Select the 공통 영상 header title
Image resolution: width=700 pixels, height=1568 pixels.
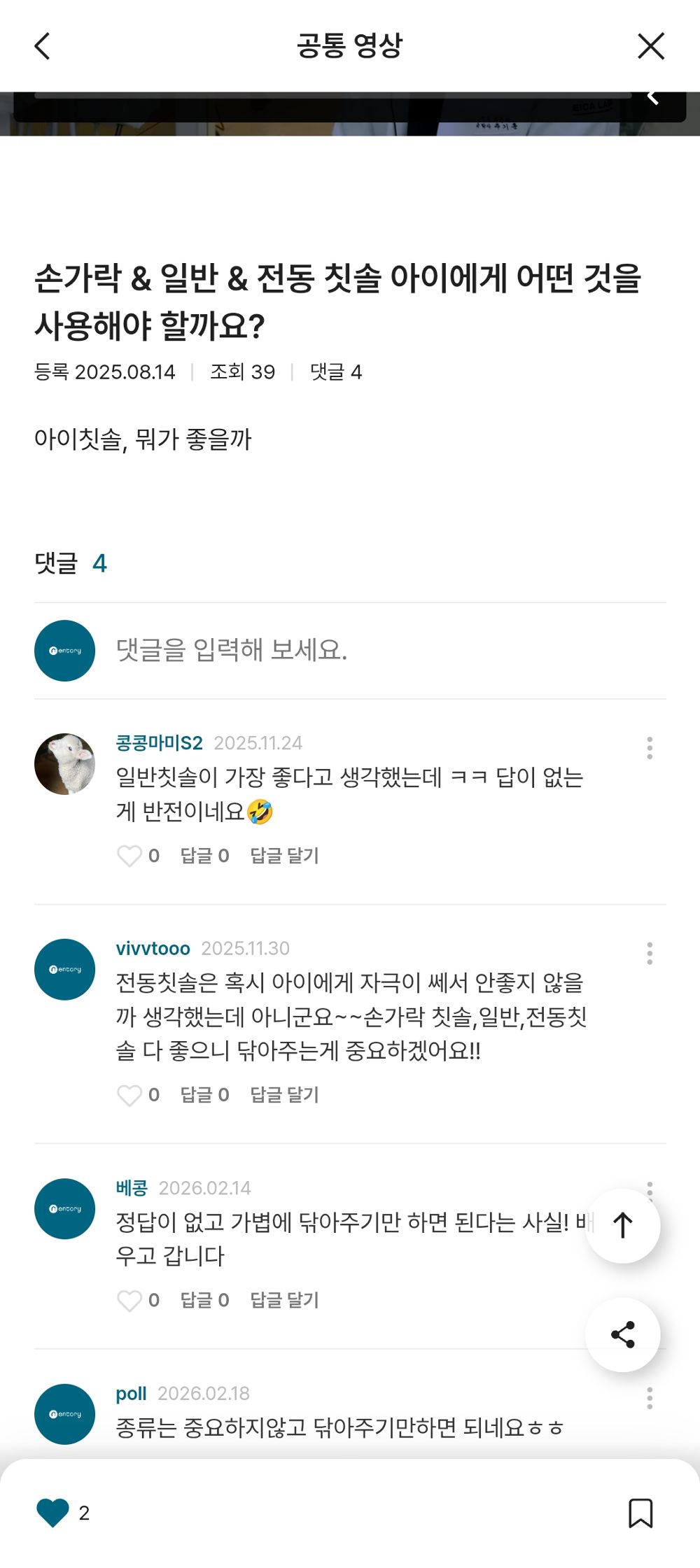349,46
